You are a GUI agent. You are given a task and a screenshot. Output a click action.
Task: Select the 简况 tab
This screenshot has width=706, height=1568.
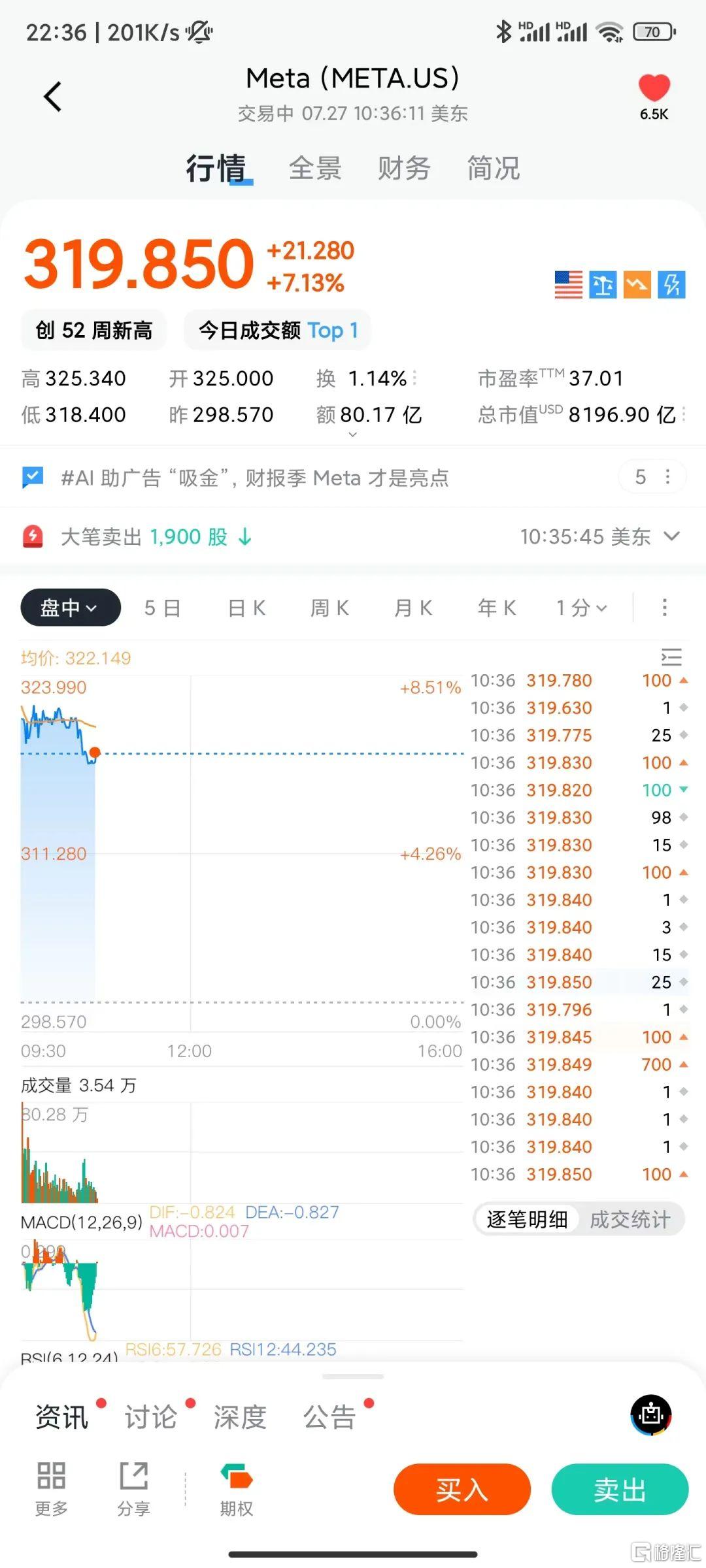click(494, 168)
